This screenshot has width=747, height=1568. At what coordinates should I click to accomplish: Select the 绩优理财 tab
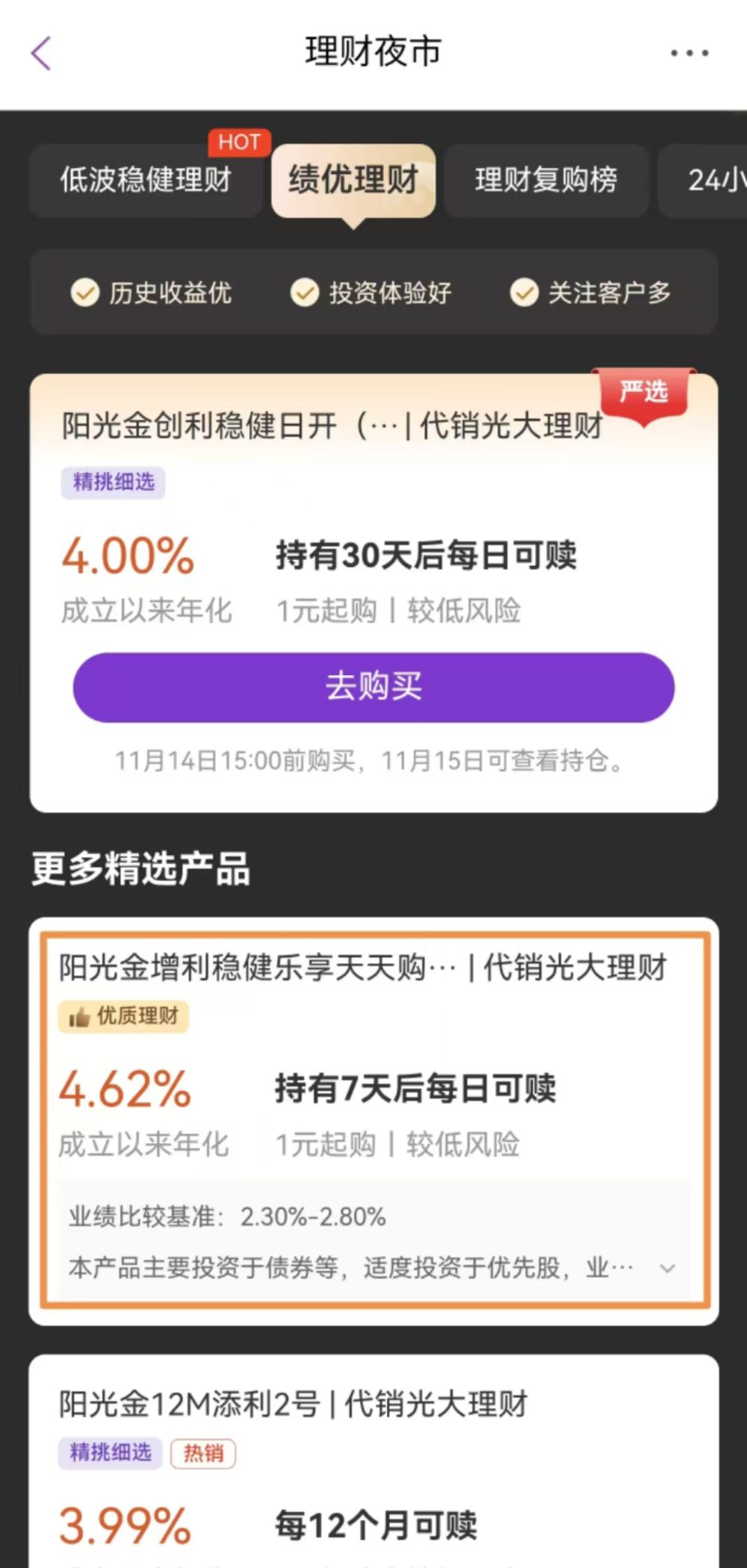point(353,180)
